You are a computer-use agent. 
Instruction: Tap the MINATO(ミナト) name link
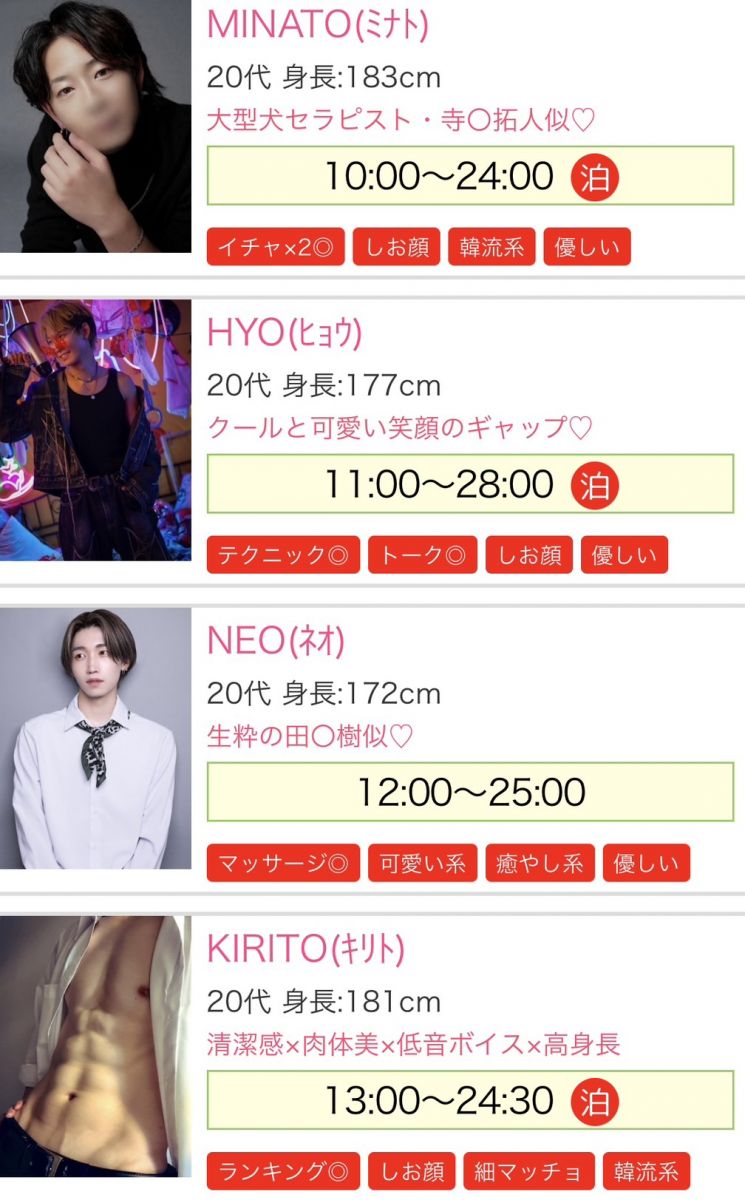317,26
